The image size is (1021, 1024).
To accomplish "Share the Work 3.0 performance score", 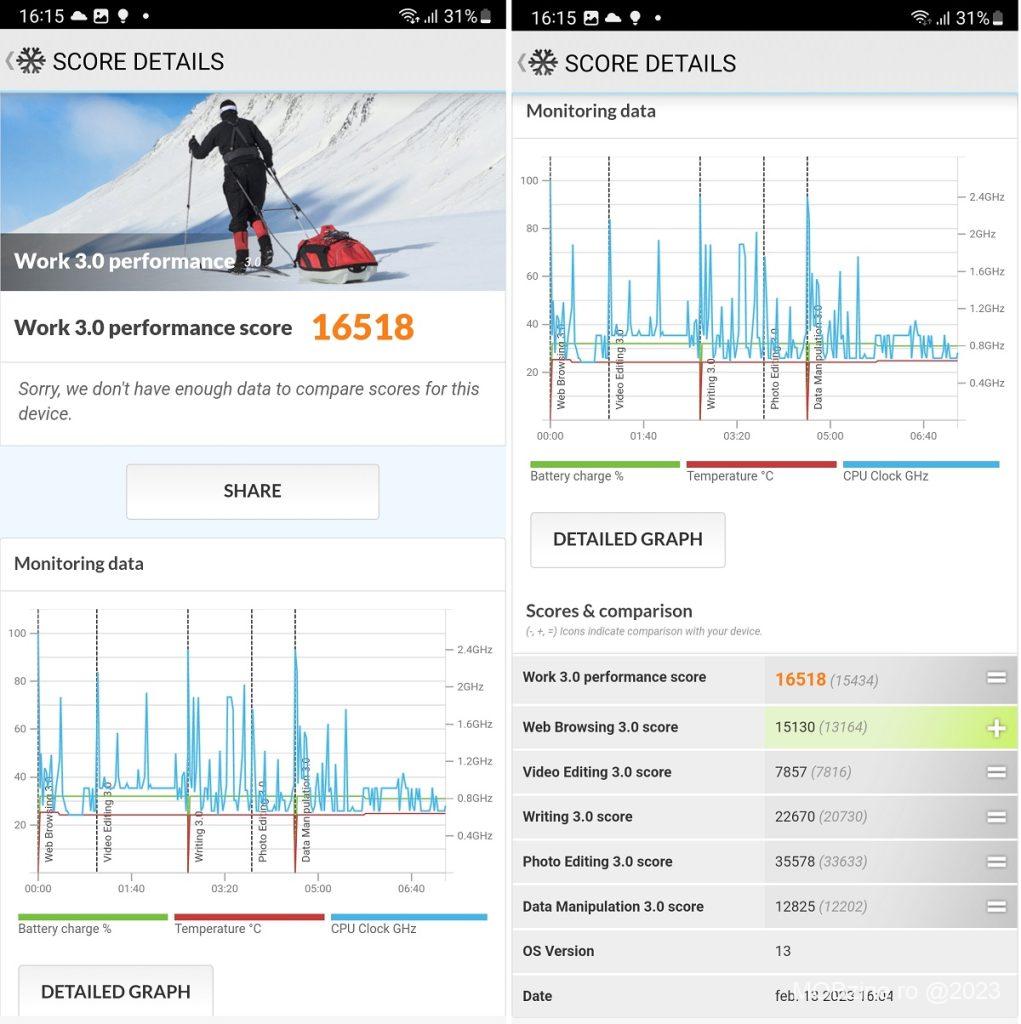I will (252, 491).
